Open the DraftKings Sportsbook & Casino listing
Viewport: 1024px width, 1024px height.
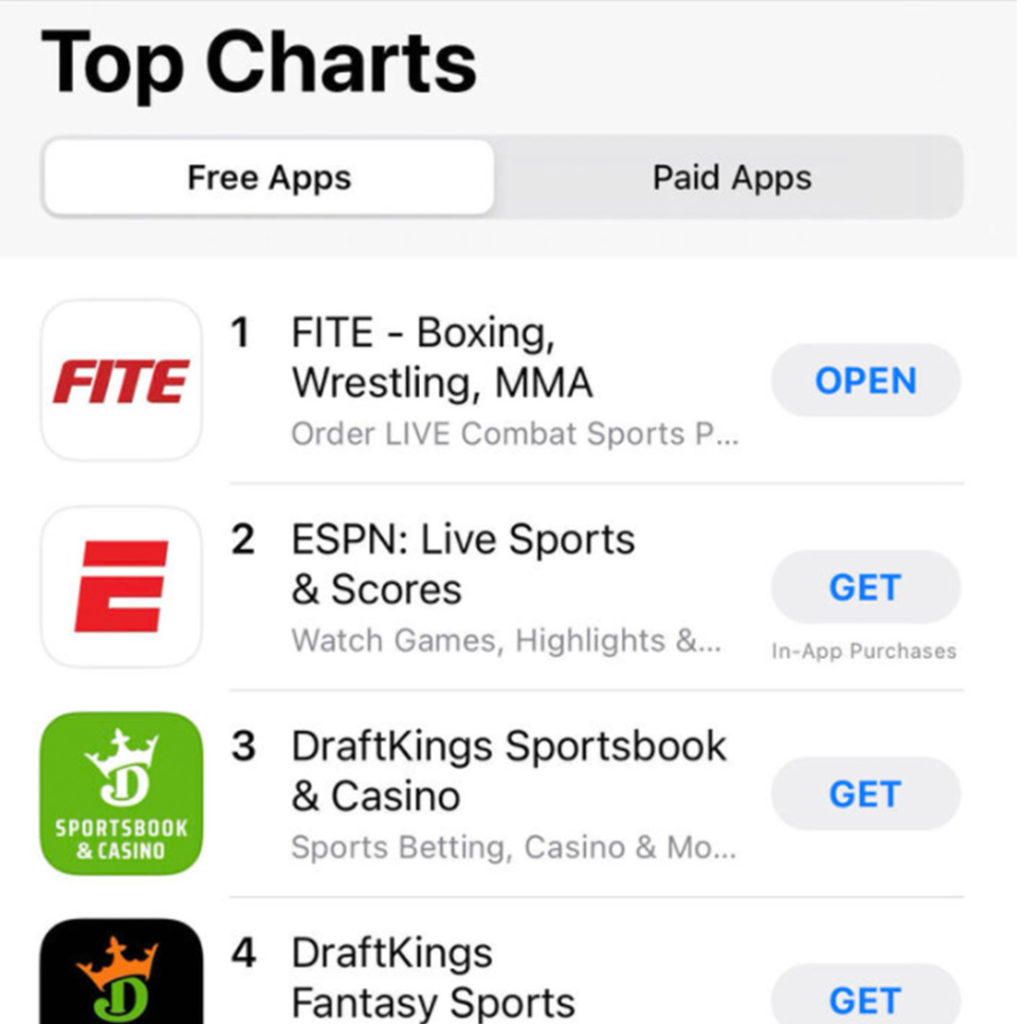coord(507,771)
